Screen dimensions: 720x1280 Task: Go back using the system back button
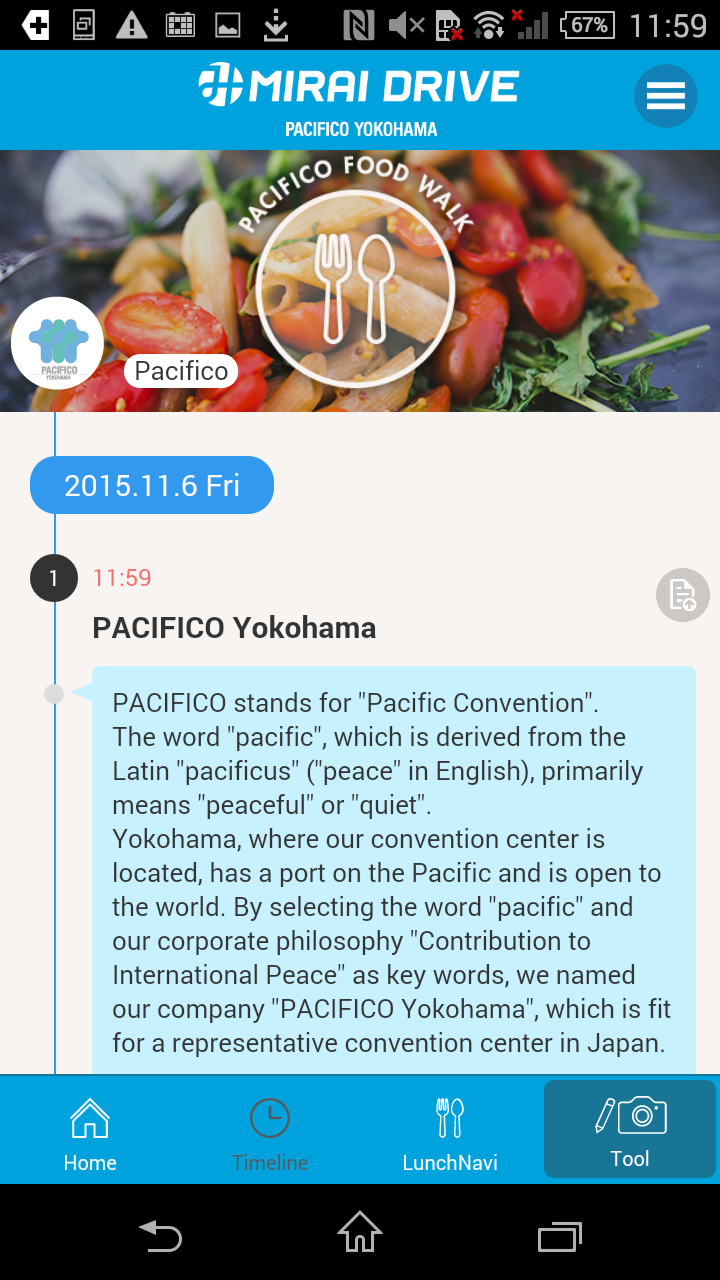(160, 1234)
